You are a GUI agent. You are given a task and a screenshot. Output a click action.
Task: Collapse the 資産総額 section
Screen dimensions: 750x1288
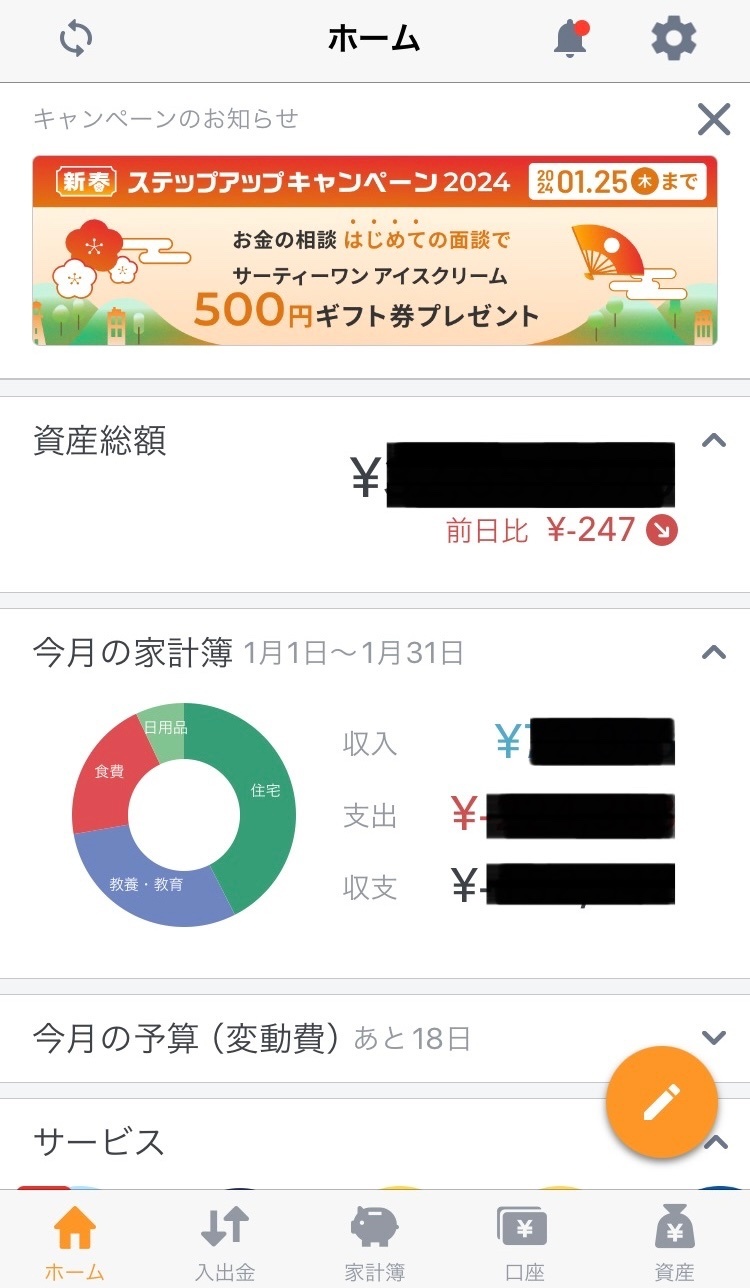(714, 440)
